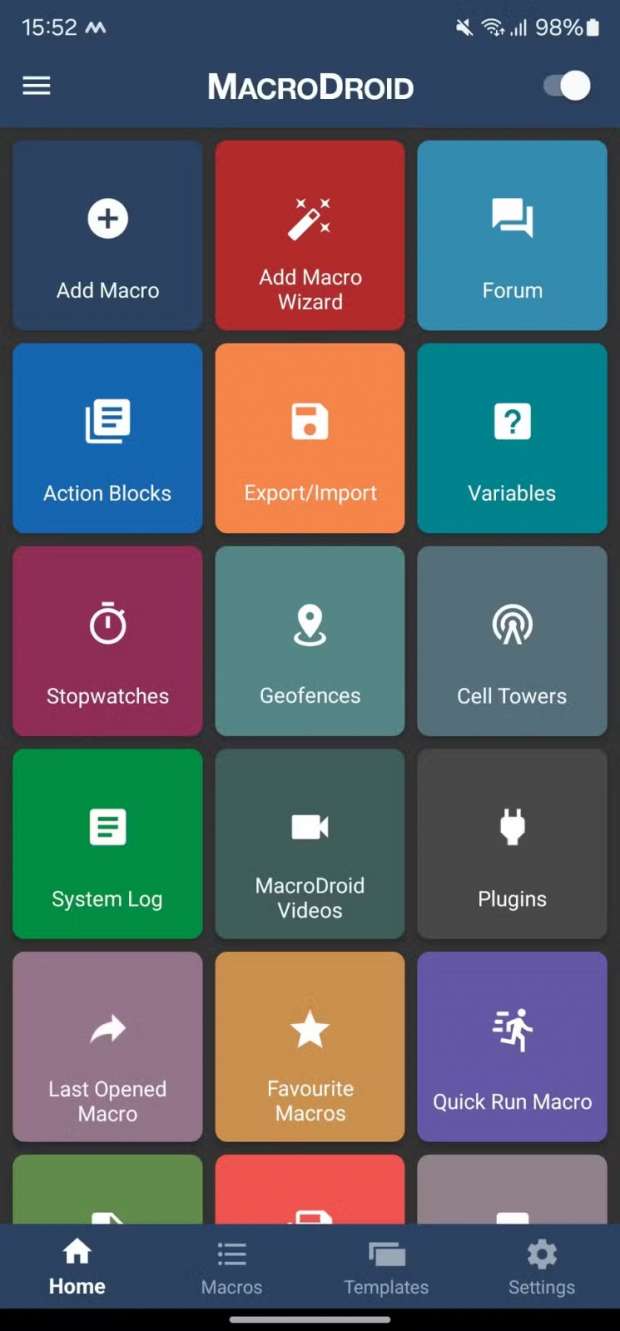Tap the Quick Run Macro tile
This screenshot has width=620, height=1331.
[512, 1047]
